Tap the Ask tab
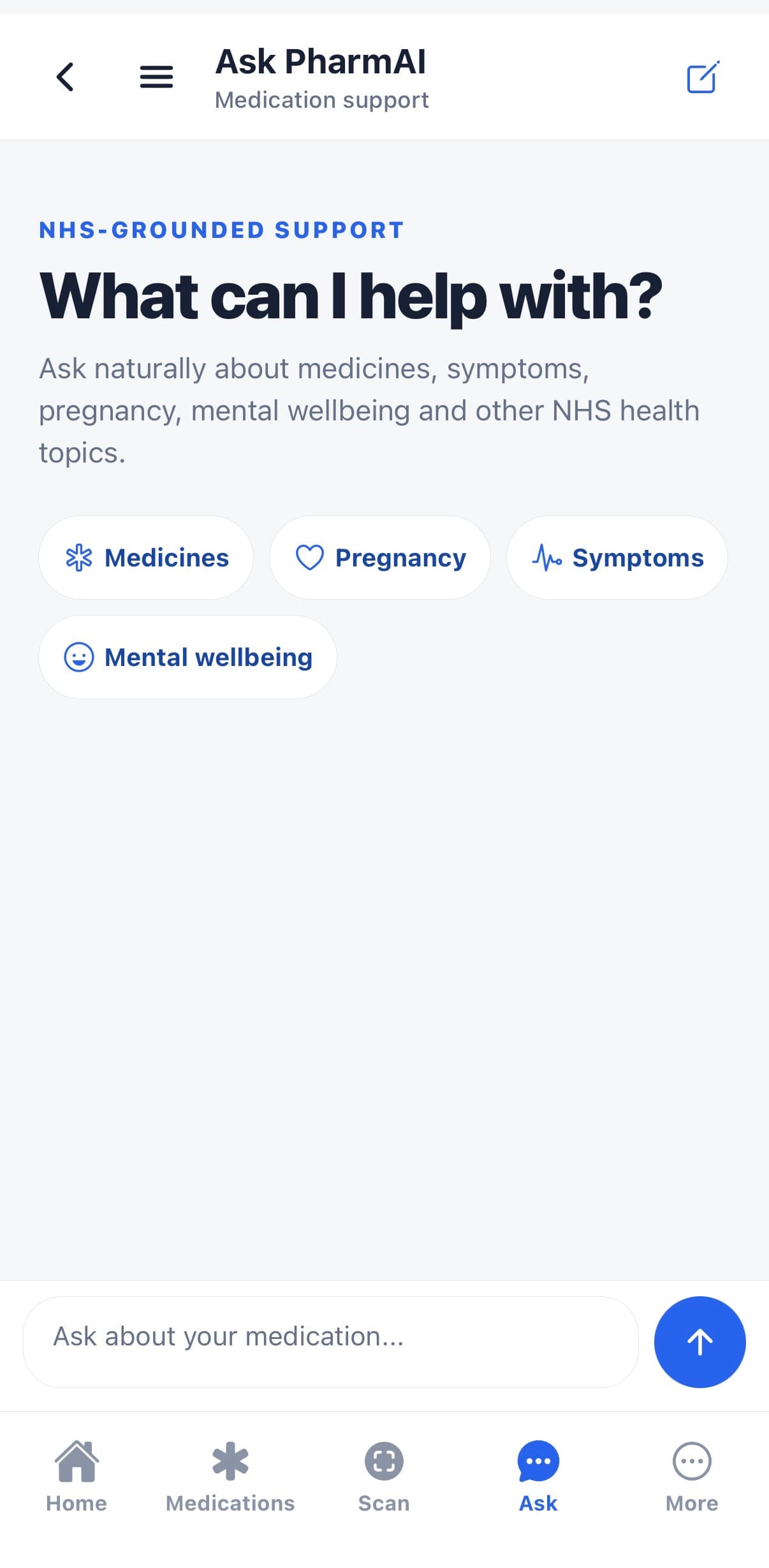Image resolution: width=769 pixels, height=1568 pixels. [x=538, y=1476]
